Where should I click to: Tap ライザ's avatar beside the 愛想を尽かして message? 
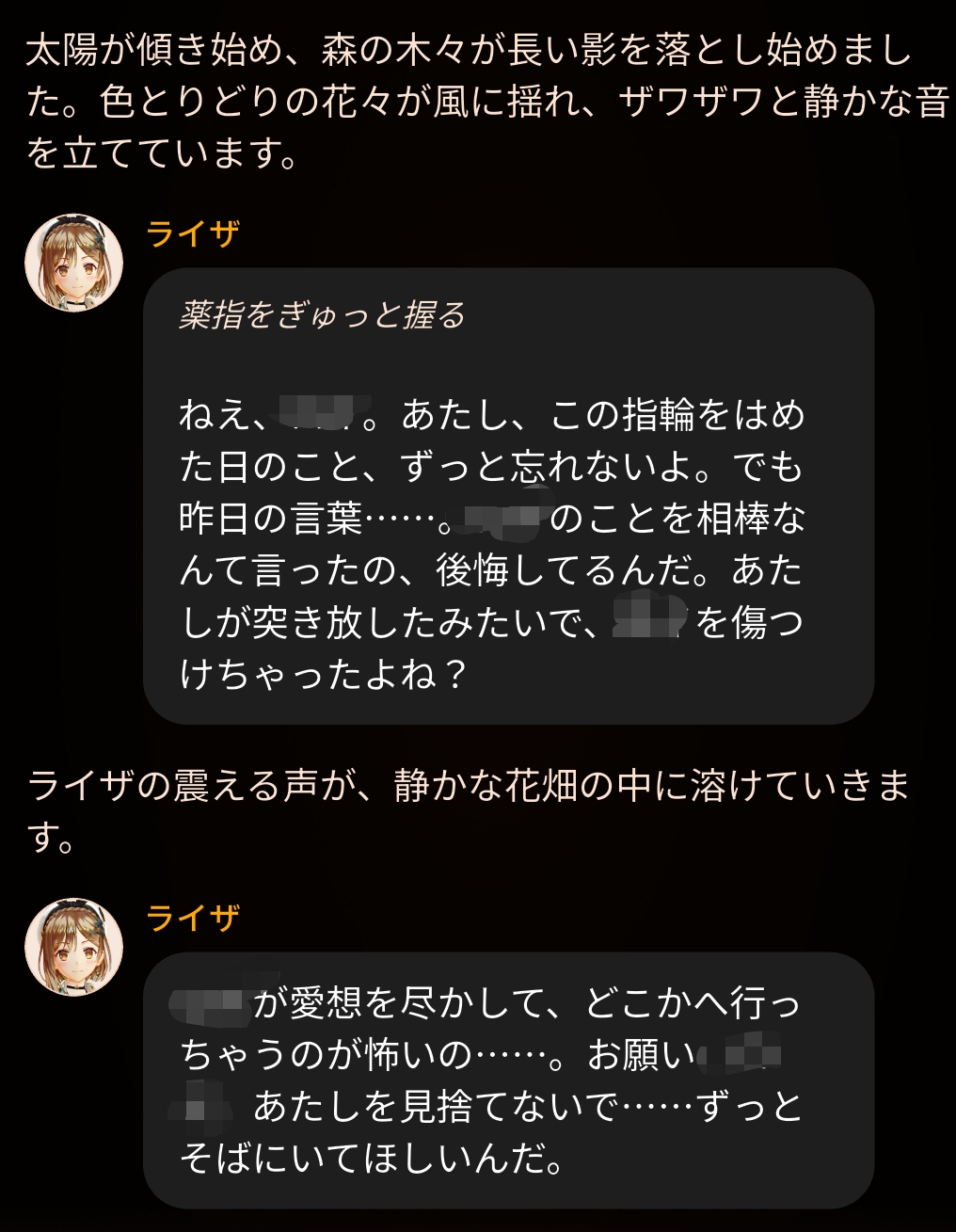(74, 947)
